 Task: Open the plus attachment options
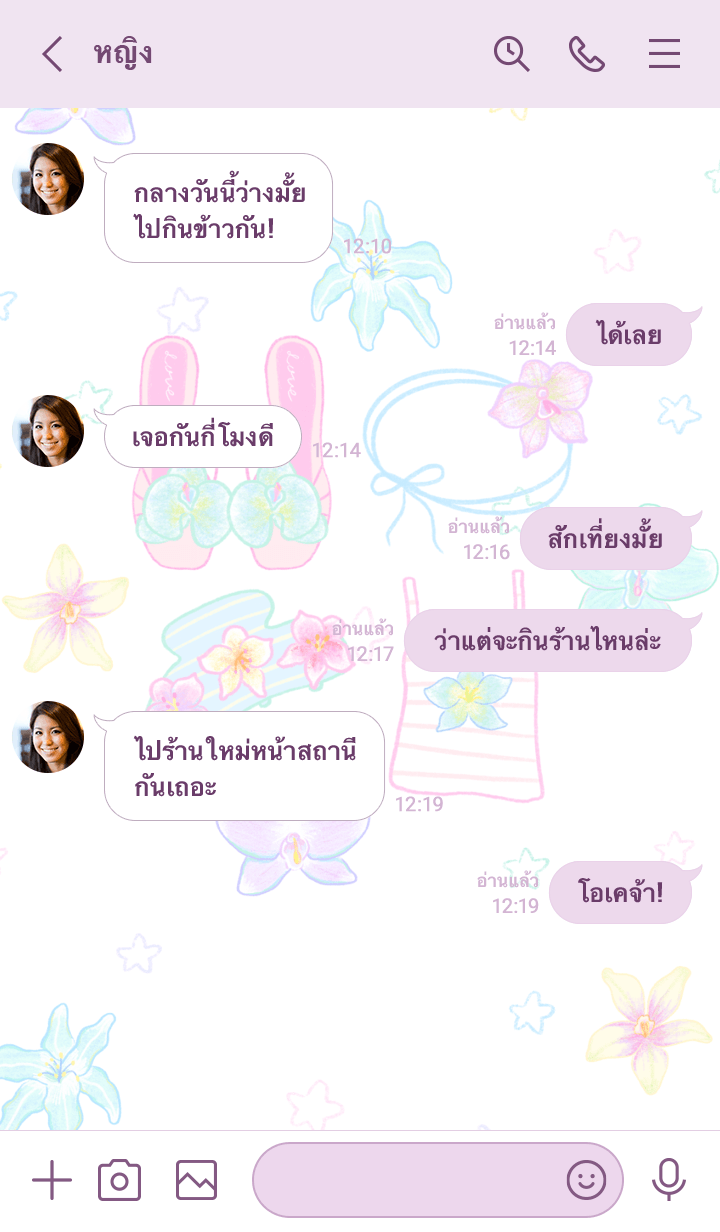pyautogui.click(x=52, y=1181)
